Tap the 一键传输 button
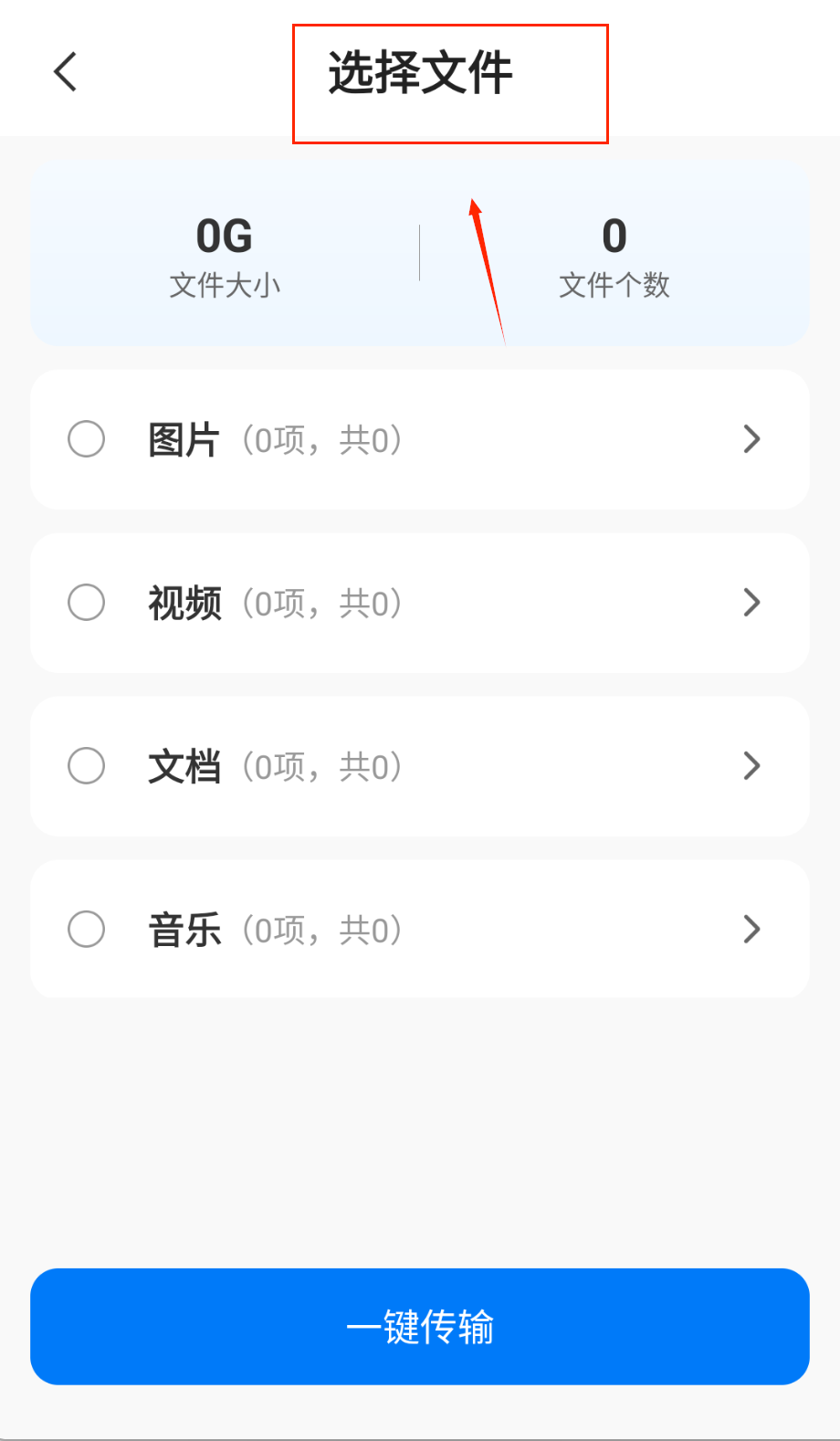This screenshot has width=840, height=1441. tap(420, 1327)
